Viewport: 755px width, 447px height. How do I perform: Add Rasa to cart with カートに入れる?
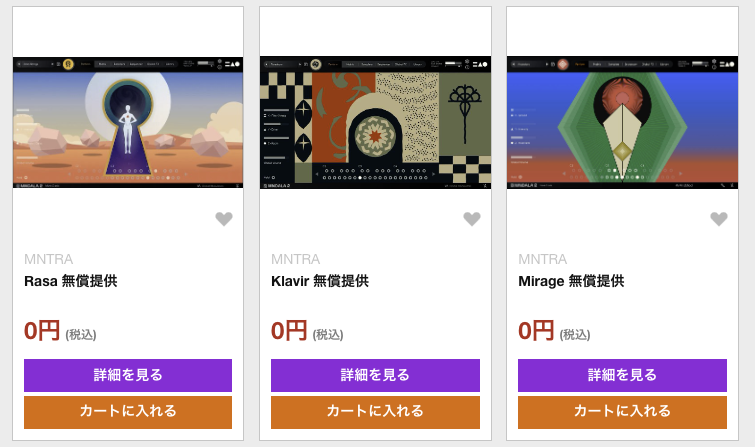(x=128, y=411)
